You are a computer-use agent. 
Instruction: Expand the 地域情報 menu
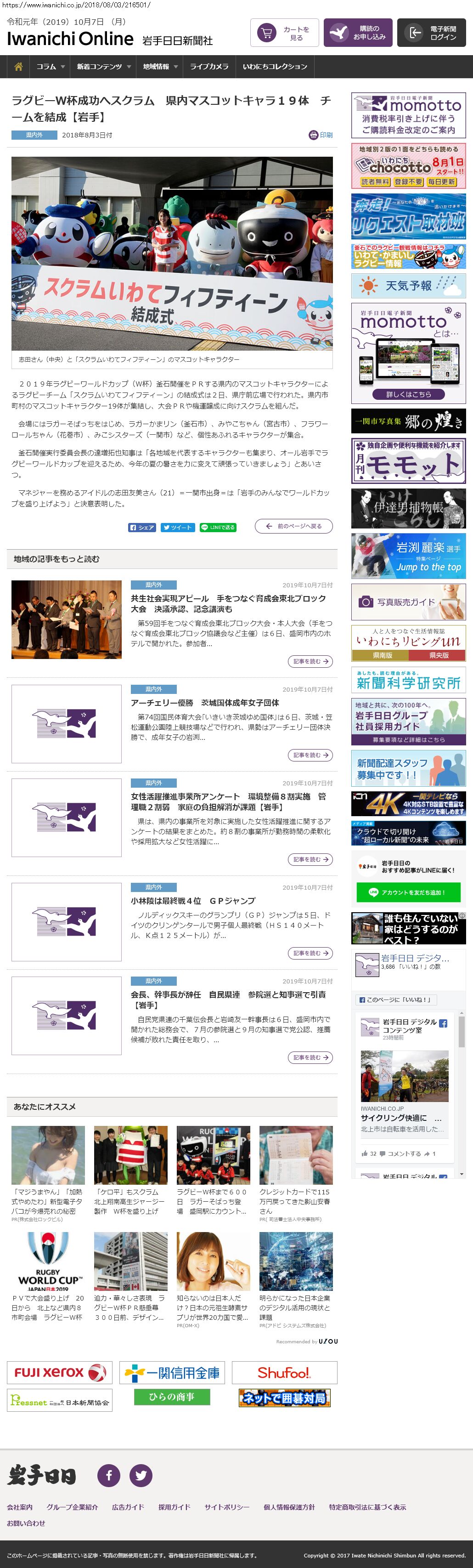coord(160,66)
